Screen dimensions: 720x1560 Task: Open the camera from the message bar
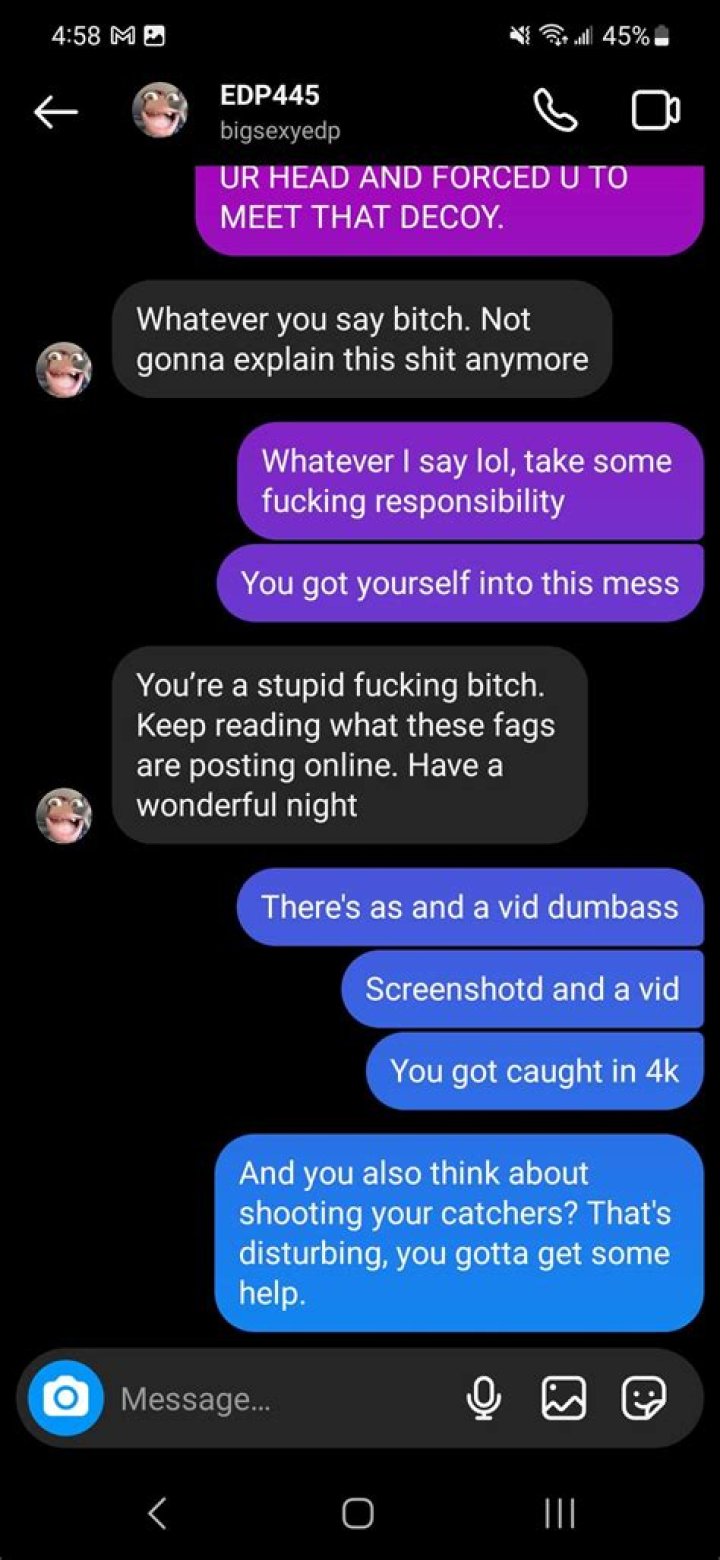[x=66, y=1398]
